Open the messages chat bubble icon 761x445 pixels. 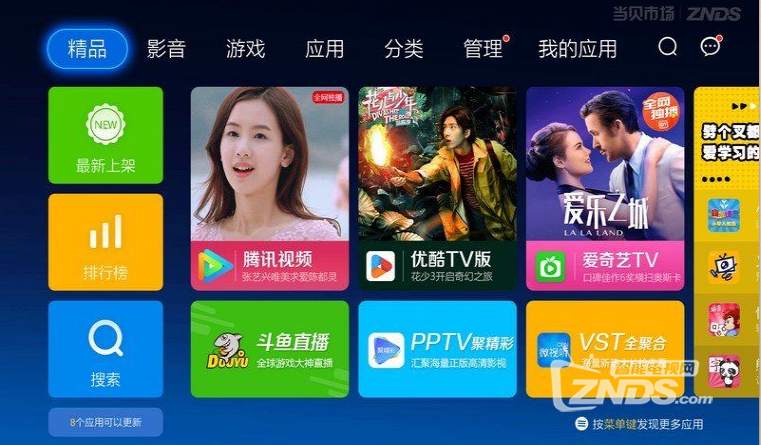pos(710,47)
